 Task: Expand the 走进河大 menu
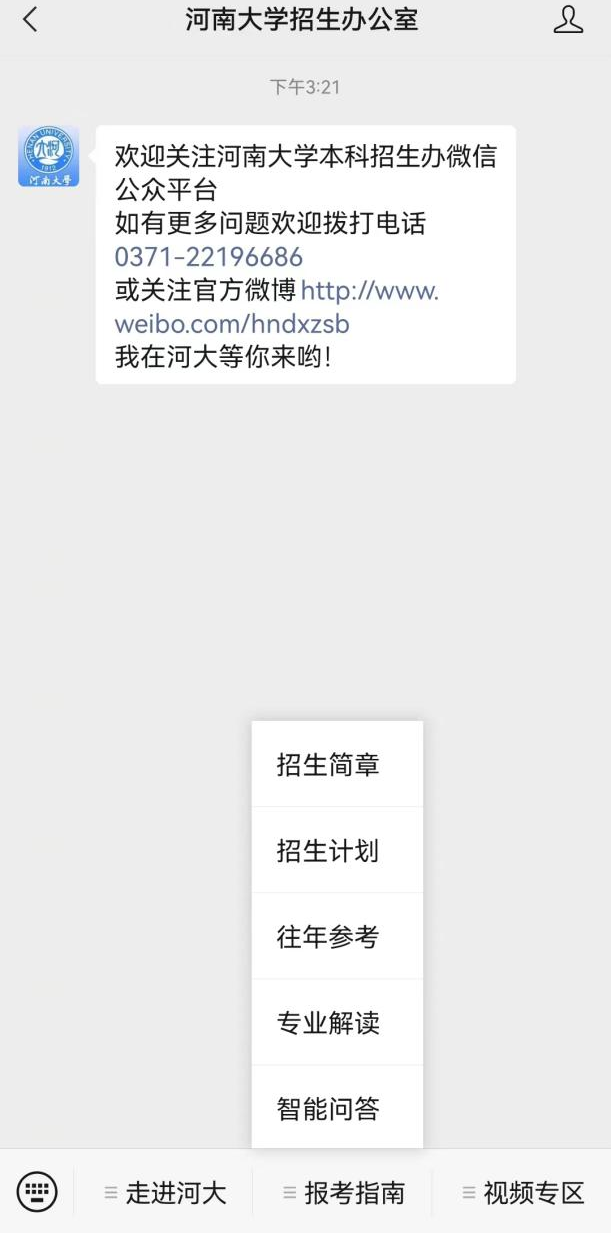pyautogui.click(x=165, y=1193)
